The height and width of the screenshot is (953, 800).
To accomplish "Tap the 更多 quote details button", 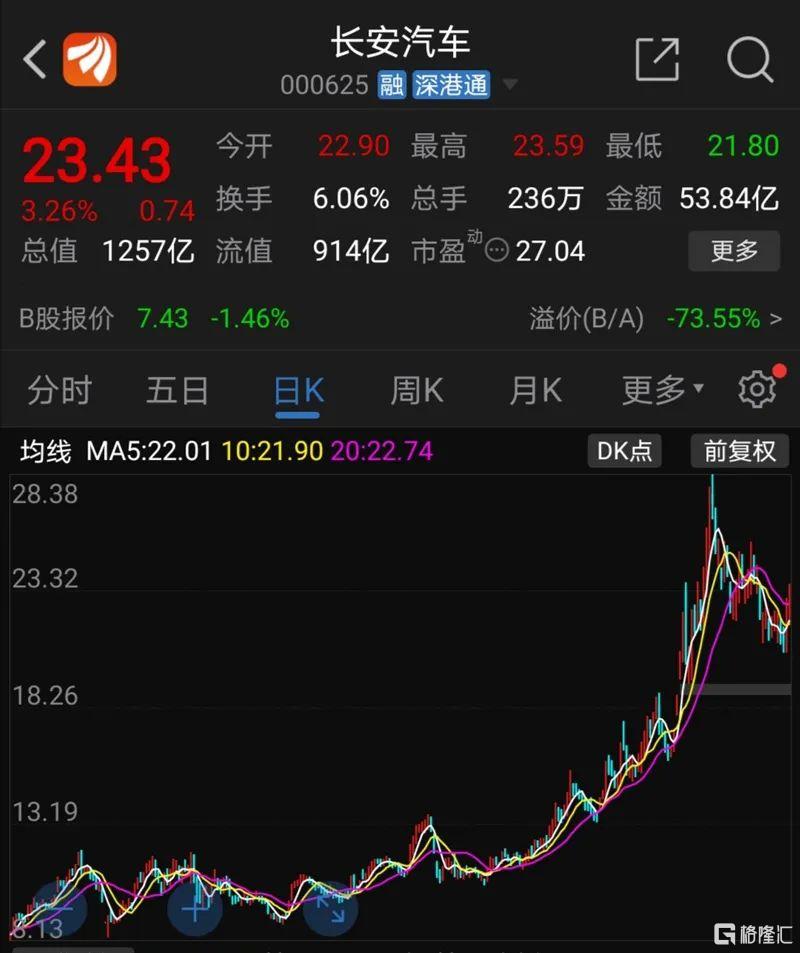I will [734, 251].
